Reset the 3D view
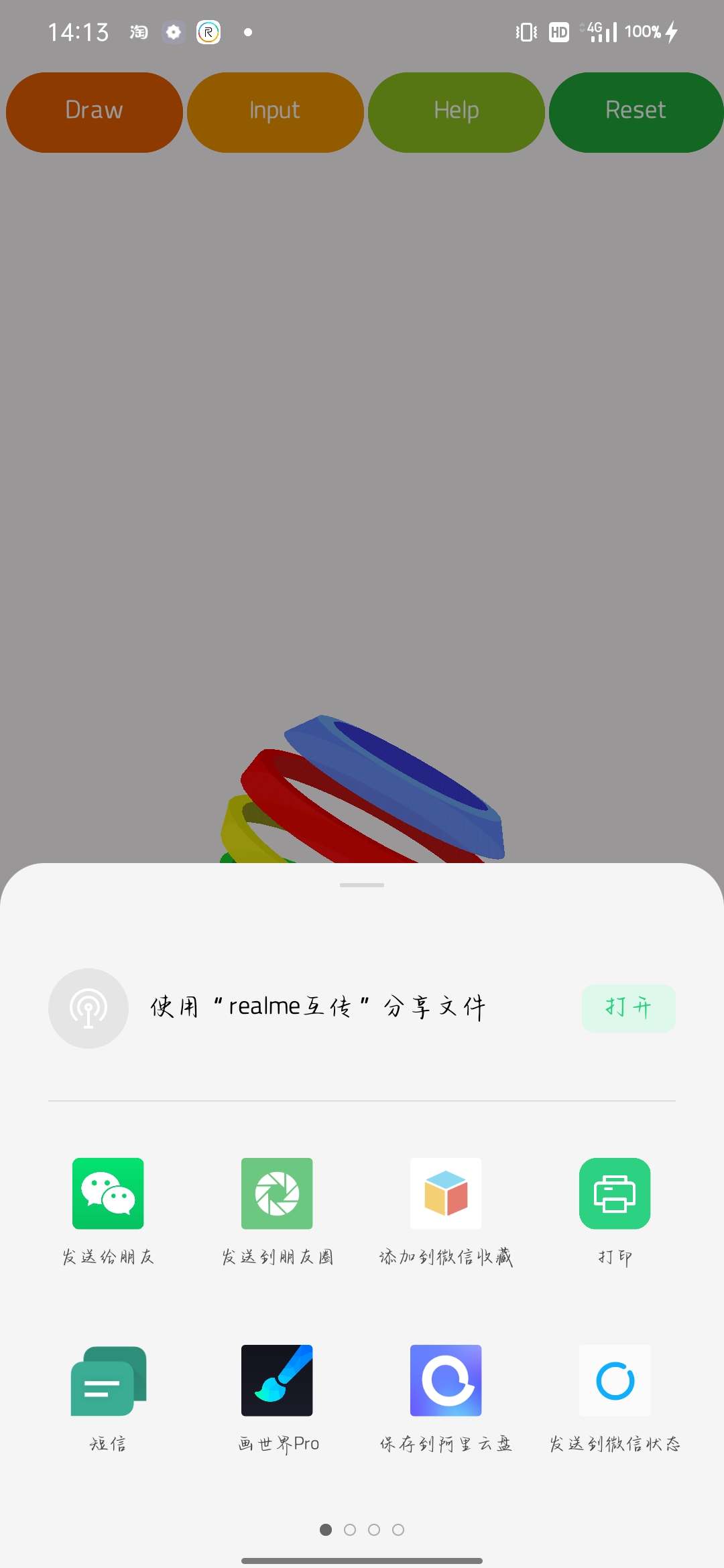Screen dimensions: 724x1568 (x=636, y=112)
